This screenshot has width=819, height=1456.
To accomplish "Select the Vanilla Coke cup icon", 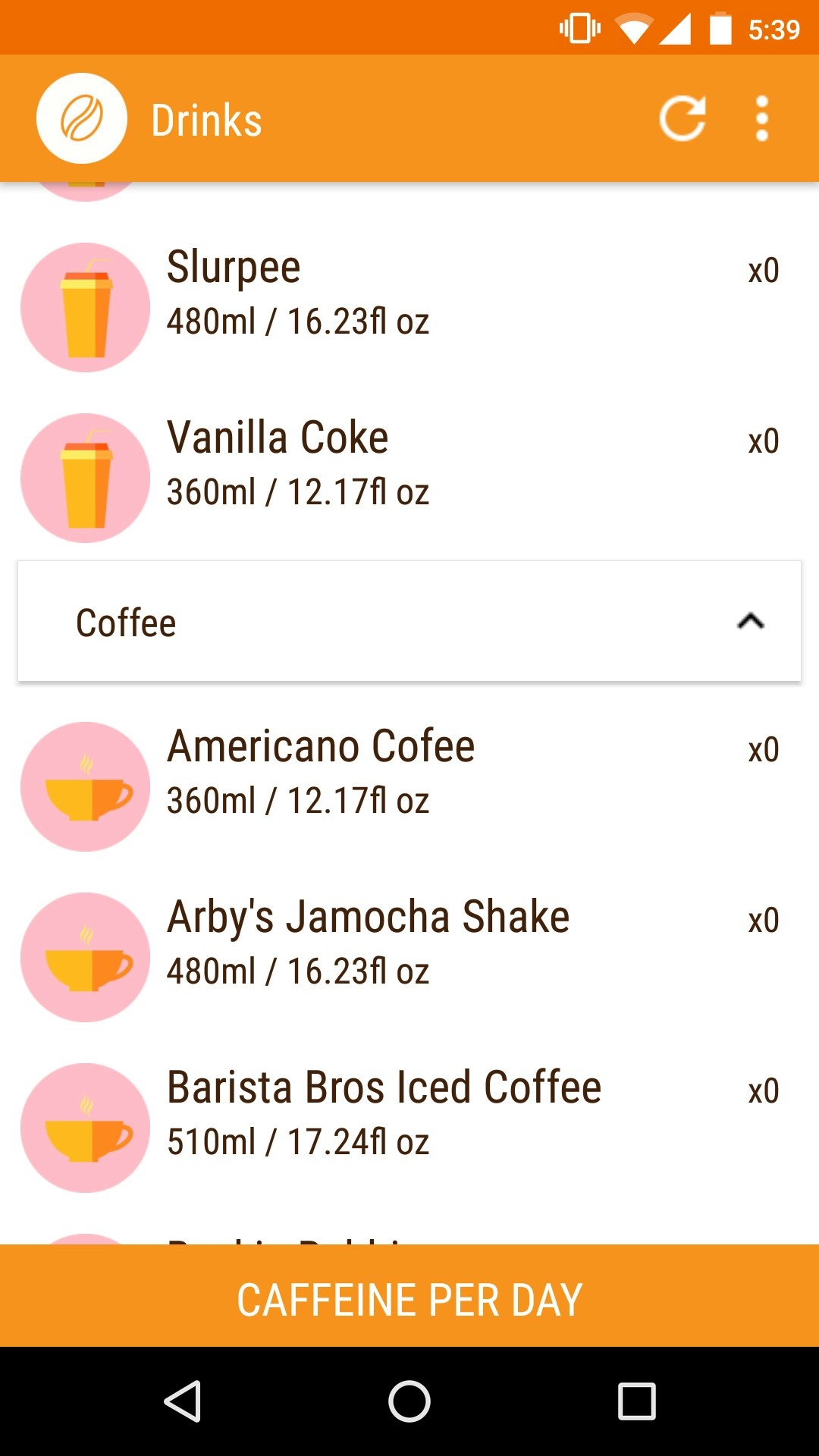I will (84, 475).
